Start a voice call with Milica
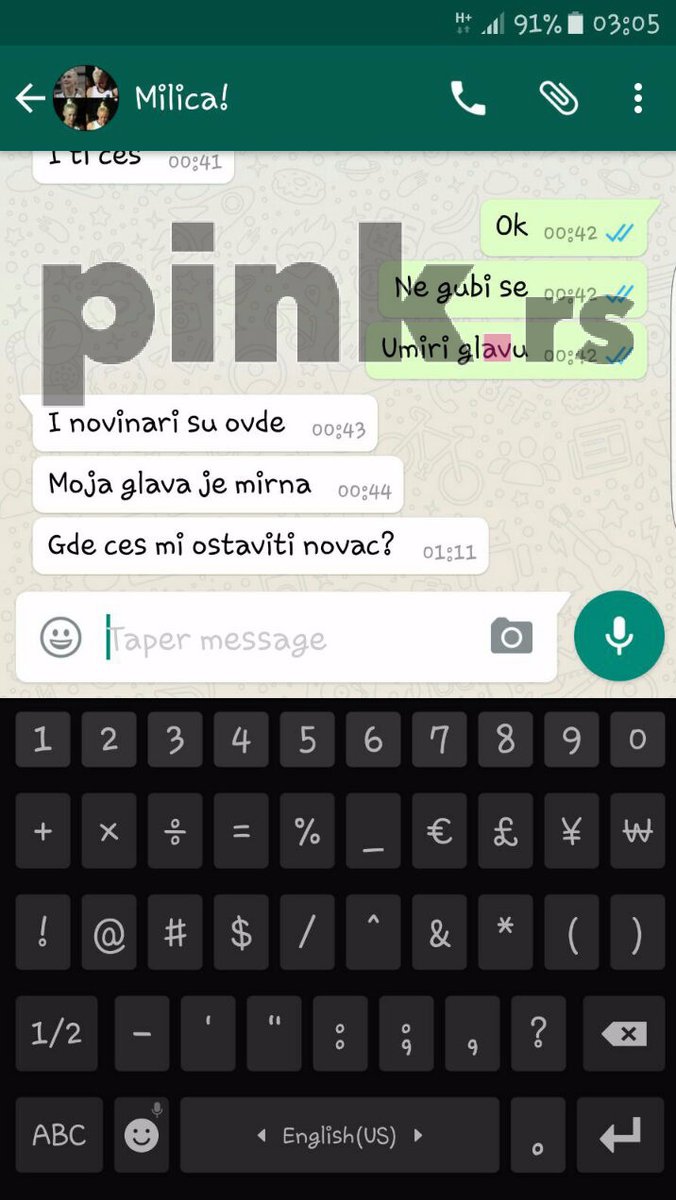The width and height of the screenshot is (676, 1200). click(x=468, y=98)
